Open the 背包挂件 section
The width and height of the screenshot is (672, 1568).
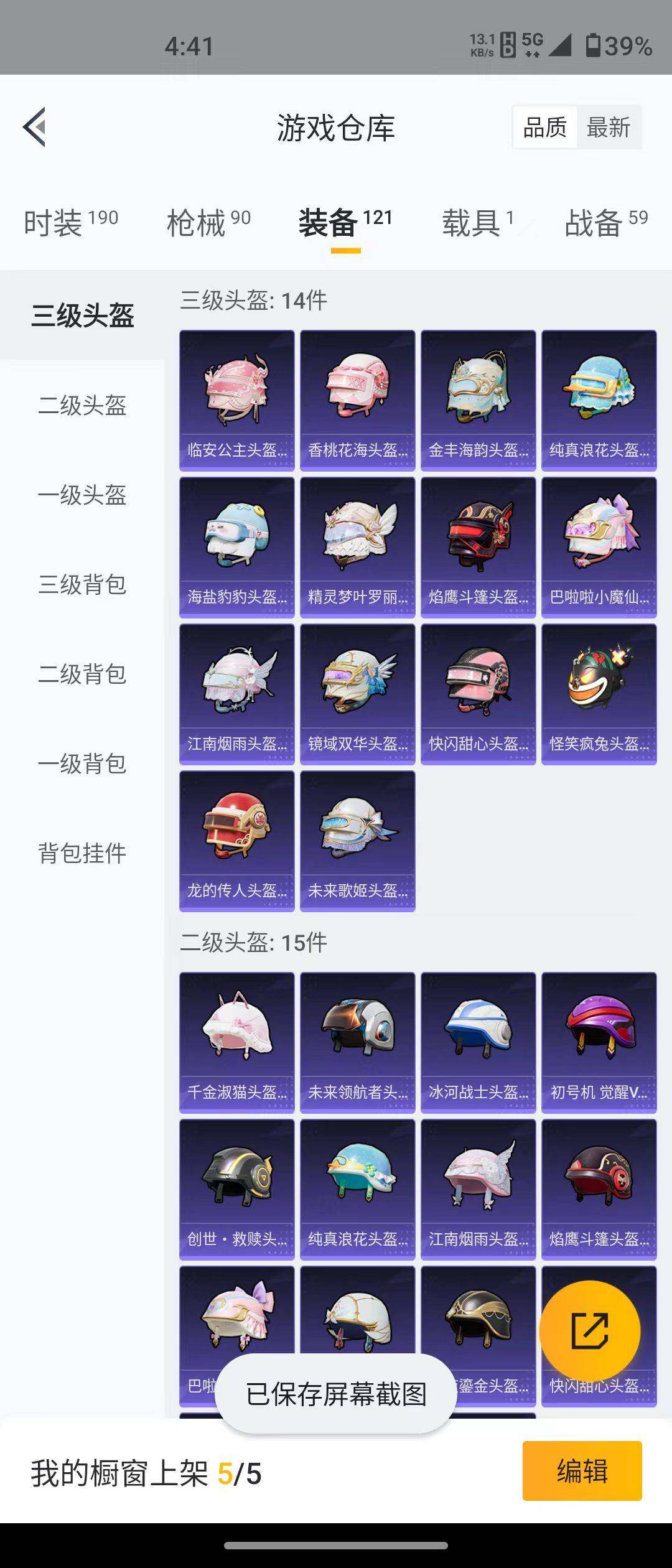(83, 854)
